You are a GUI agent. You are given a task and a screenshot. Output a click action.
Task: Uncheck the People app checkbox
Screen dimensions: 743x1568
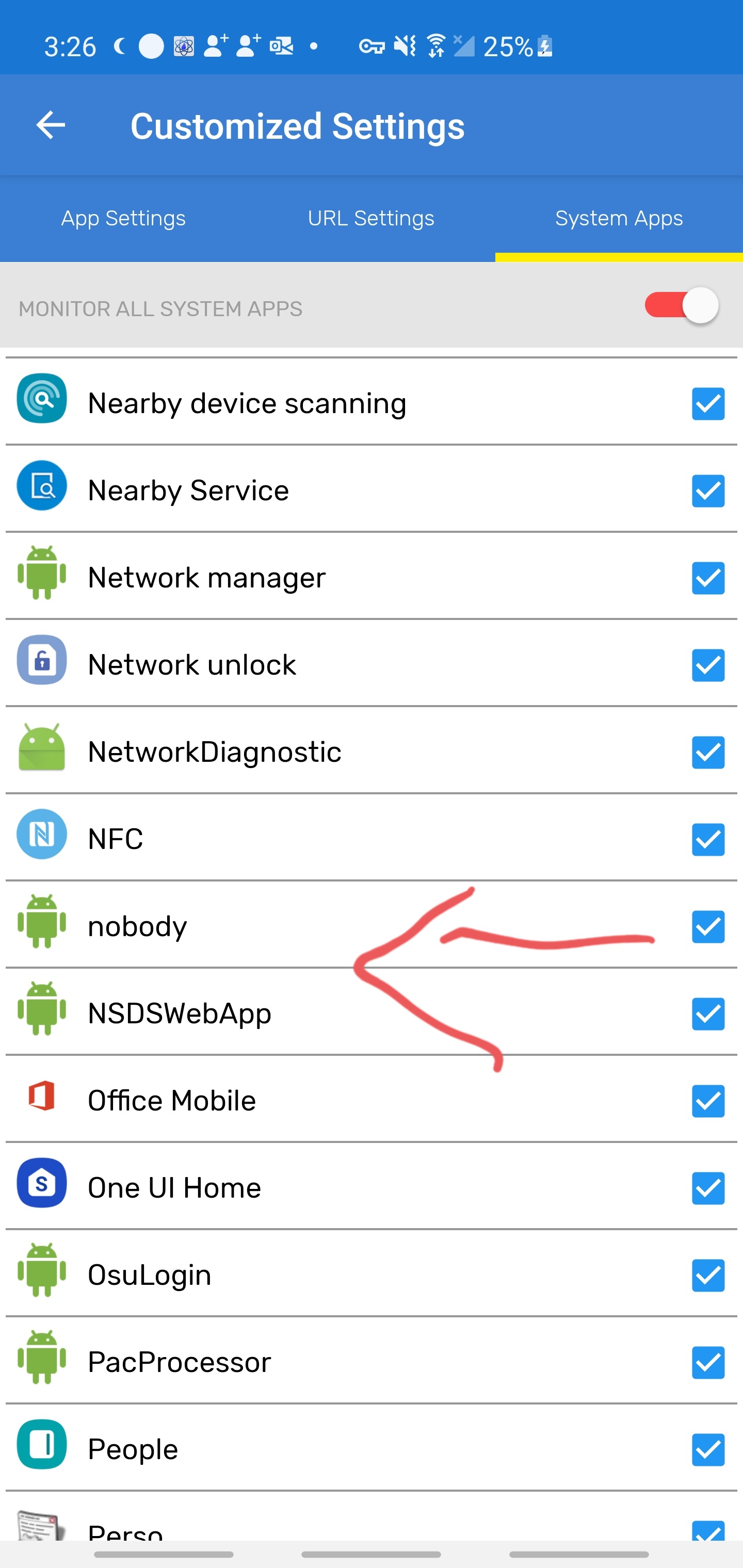click(708, 1449)
